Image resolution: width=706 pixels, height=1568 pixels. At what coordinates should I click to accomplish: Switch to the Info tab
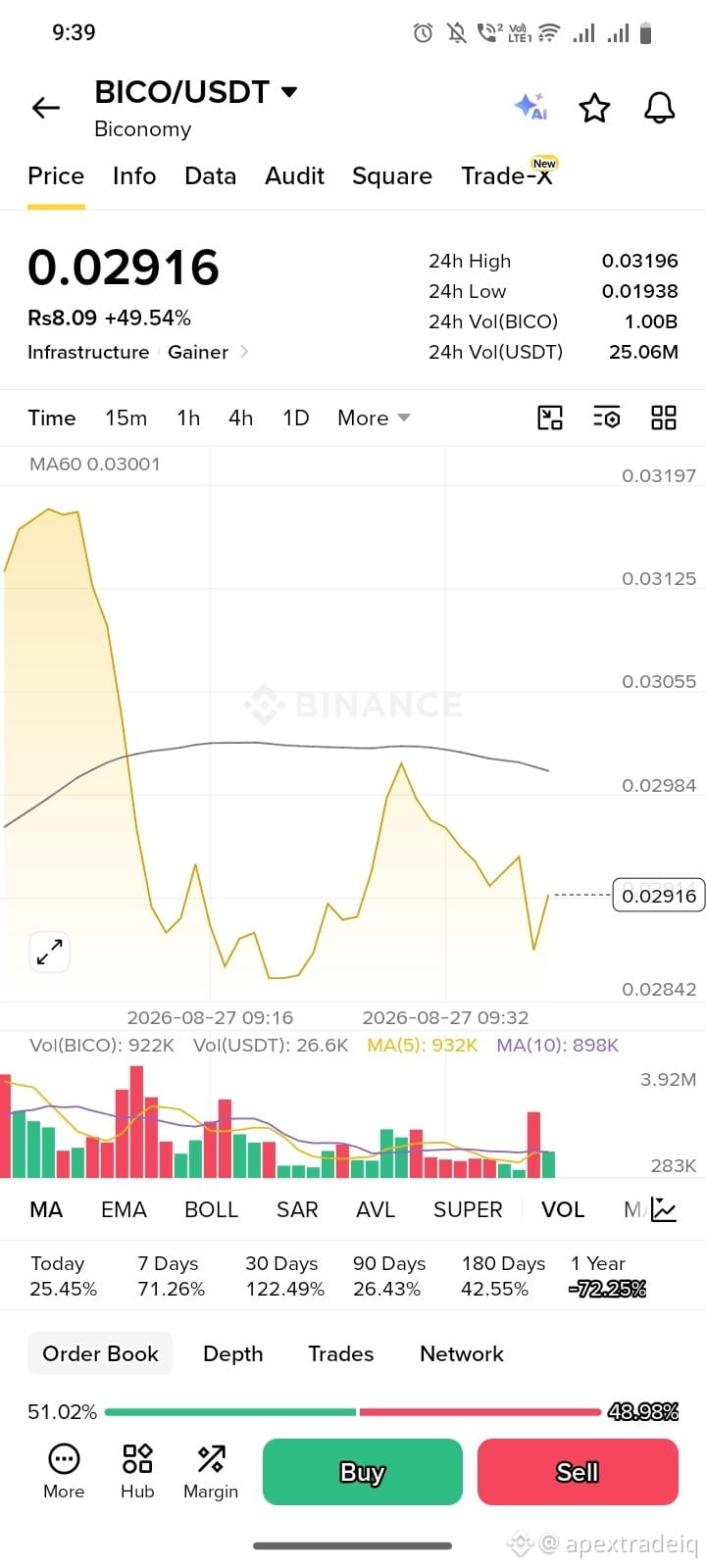134,176
